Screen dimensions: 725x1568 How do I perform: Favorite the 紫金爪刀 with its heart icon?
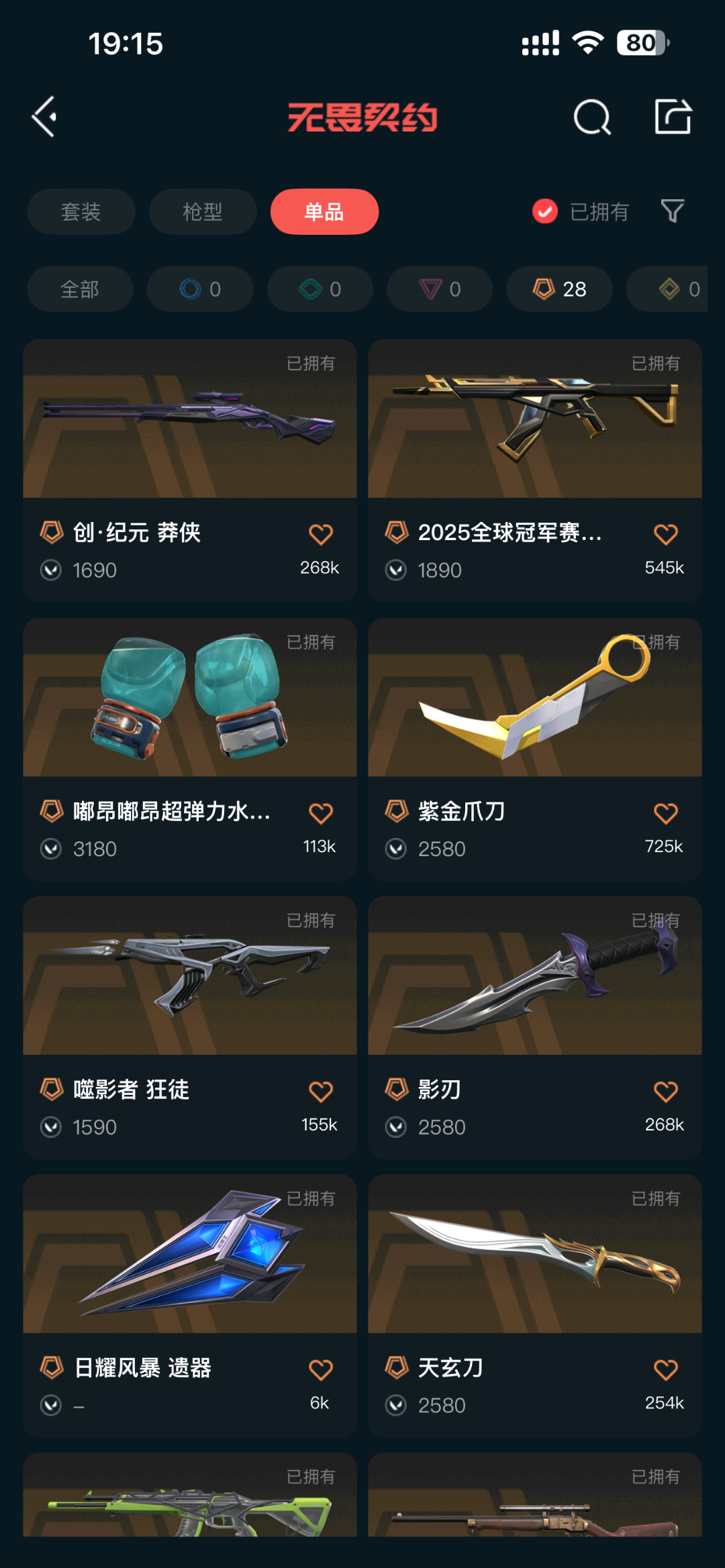(x=665, y=813)
